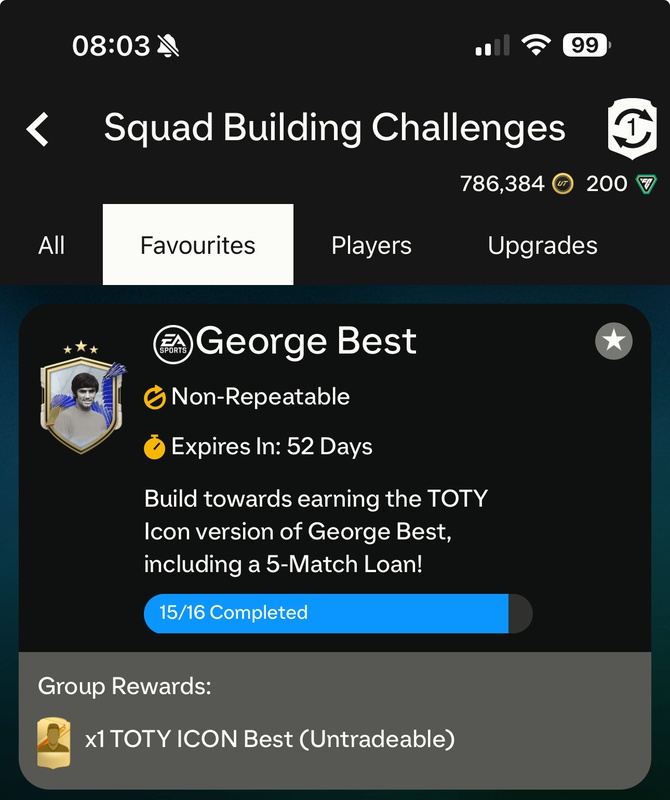670x800 pixels.
Task: Open the squad transfer icon in header
Action: tap(632, 129)
